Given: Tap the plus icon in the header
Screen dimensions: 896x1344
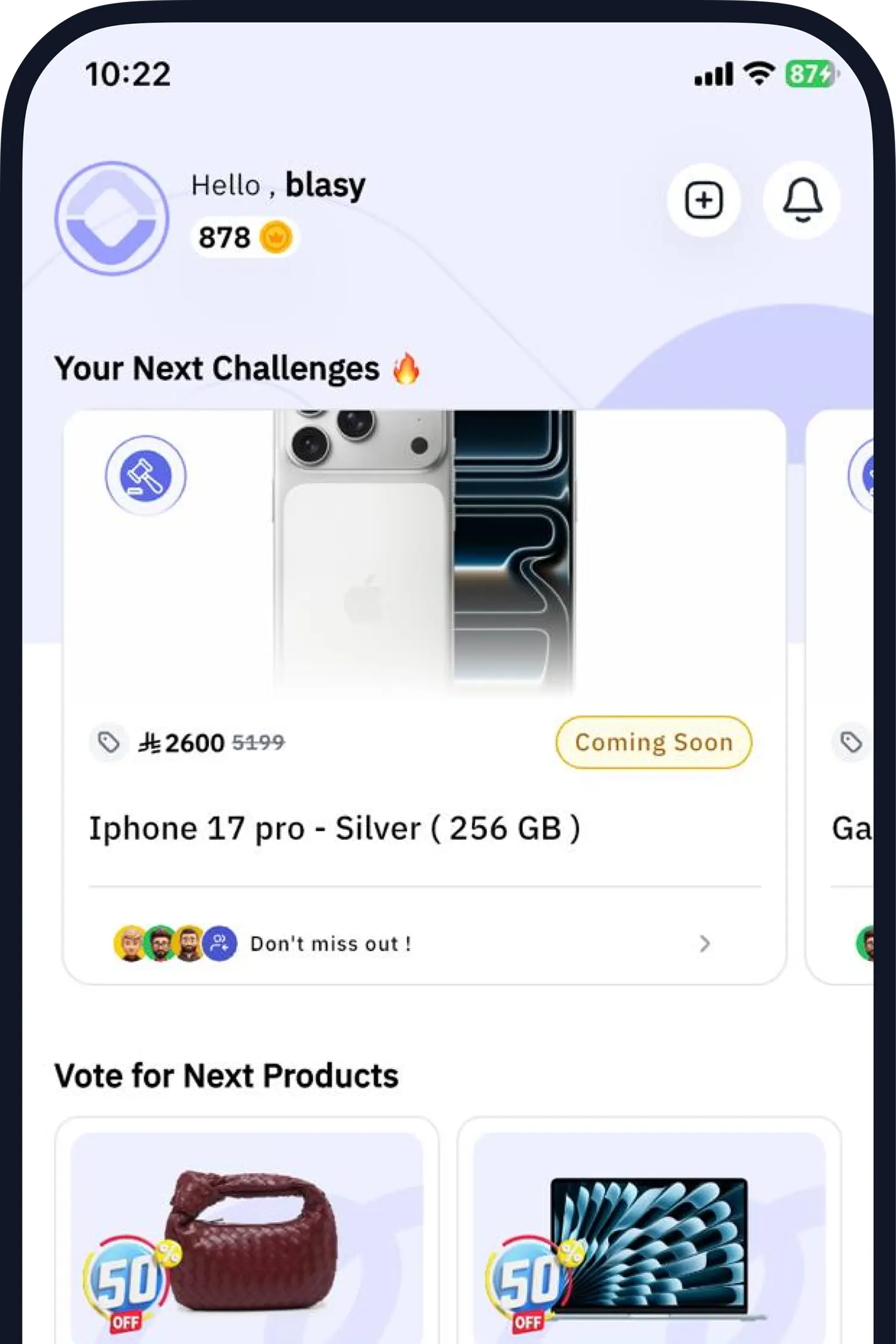Looking at the screenshot, I should click(705, 200).
